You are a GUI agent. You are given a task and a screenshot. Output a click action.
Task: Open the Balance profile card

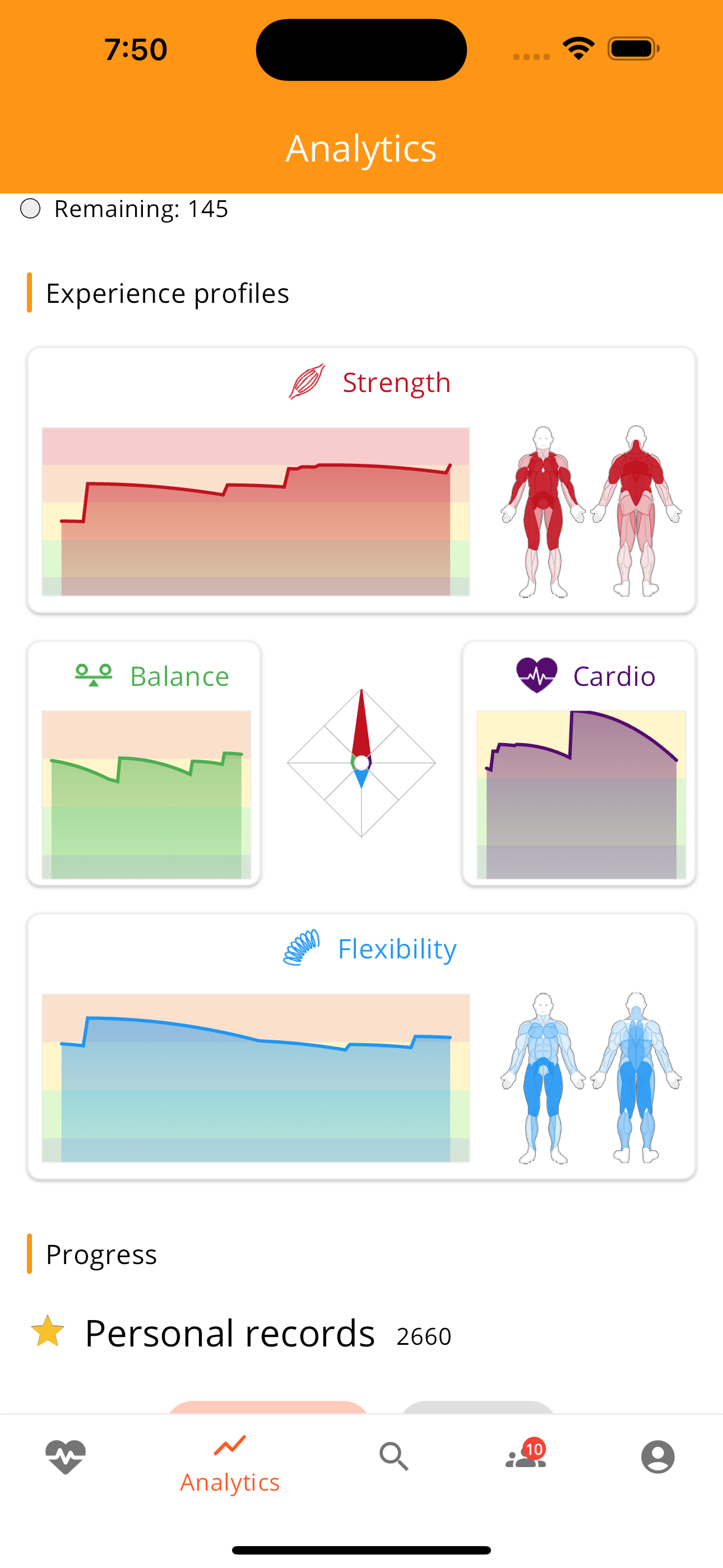point(144,763)
